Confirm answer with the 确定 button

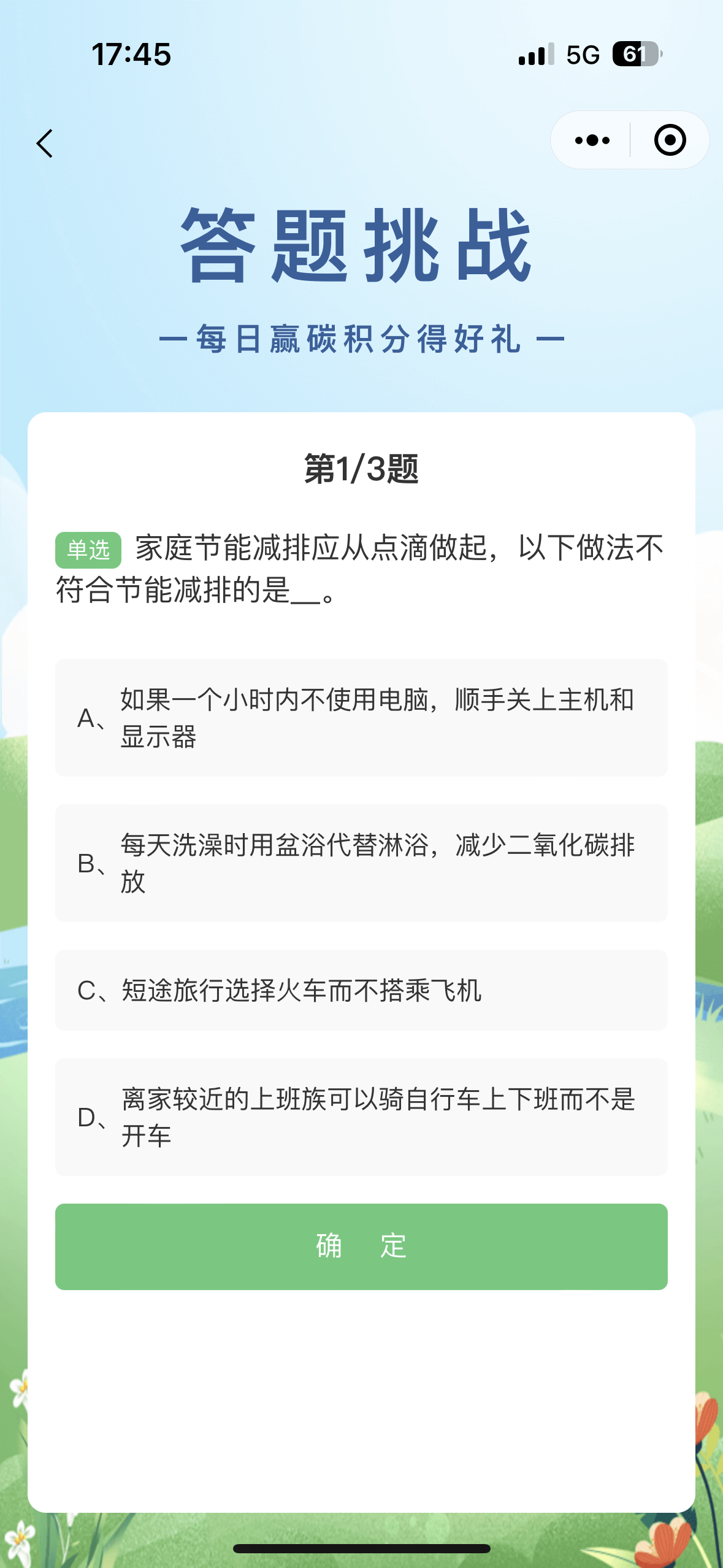[361, 1247]
